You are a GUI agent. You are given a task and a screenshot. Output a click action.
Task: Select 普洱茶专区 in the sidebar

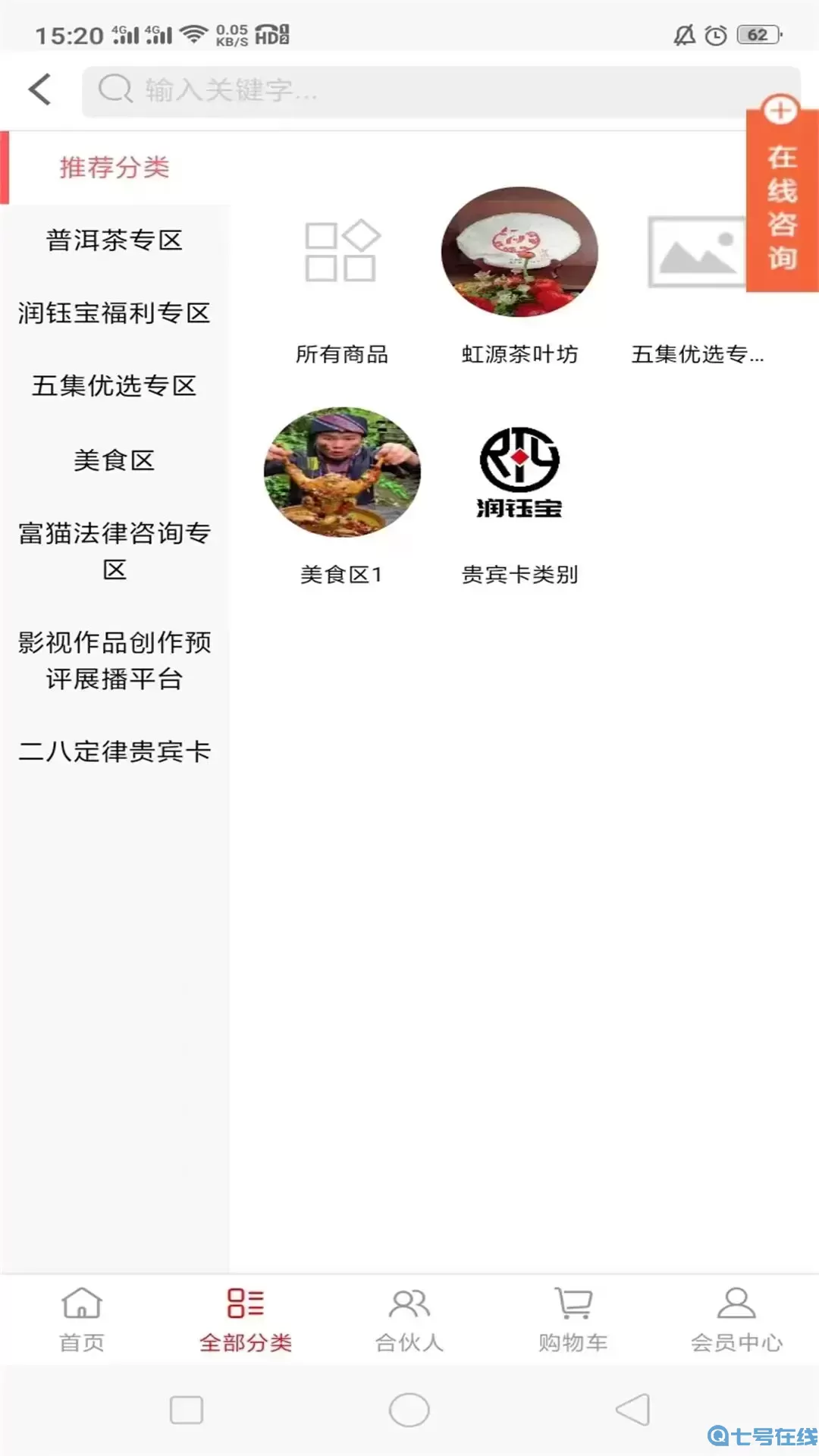tap(114, 240)
